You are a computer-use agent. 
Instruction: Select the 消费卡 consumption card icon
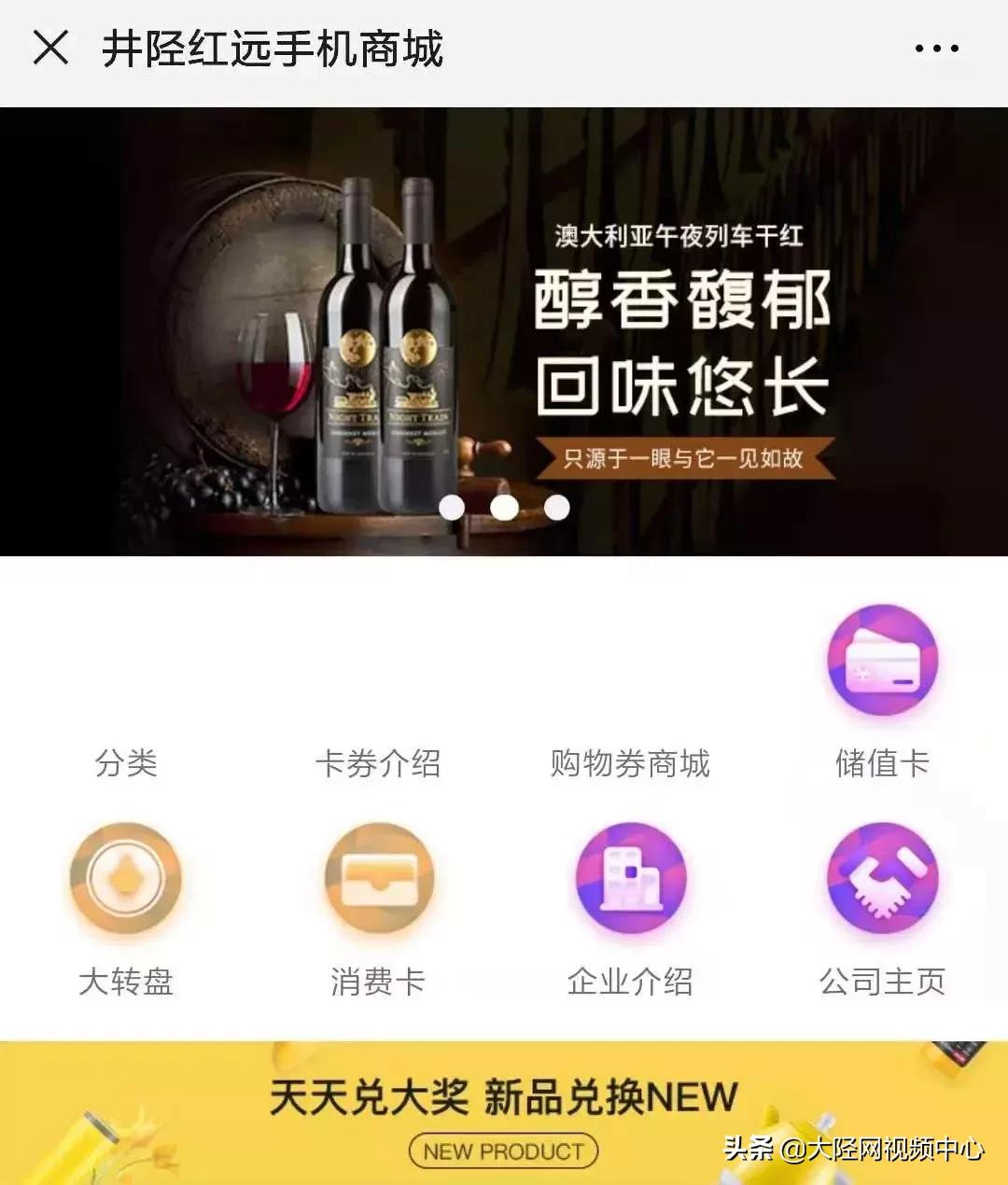(378, 878)
